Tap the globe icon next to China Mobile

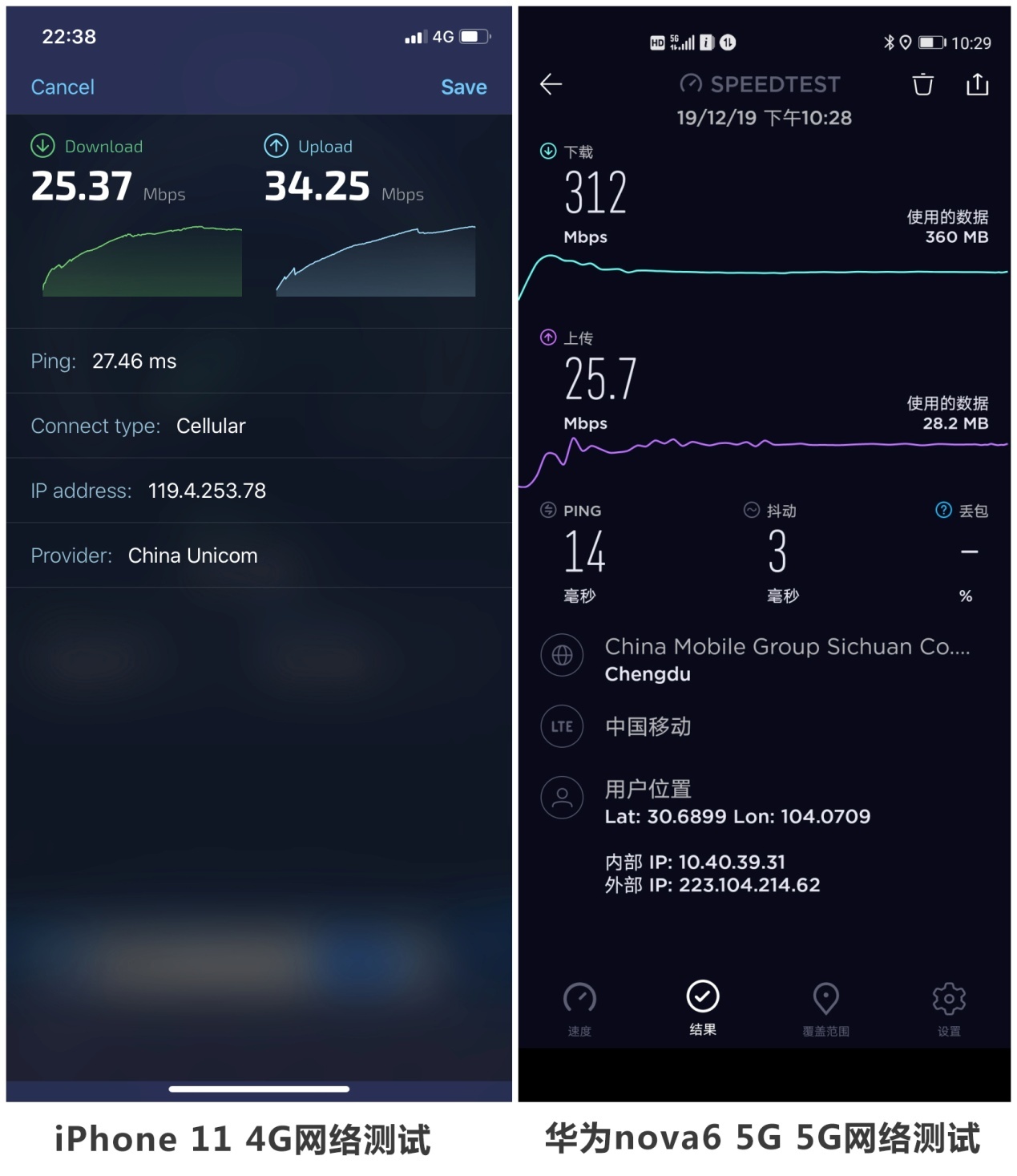(x=562, y=655)
